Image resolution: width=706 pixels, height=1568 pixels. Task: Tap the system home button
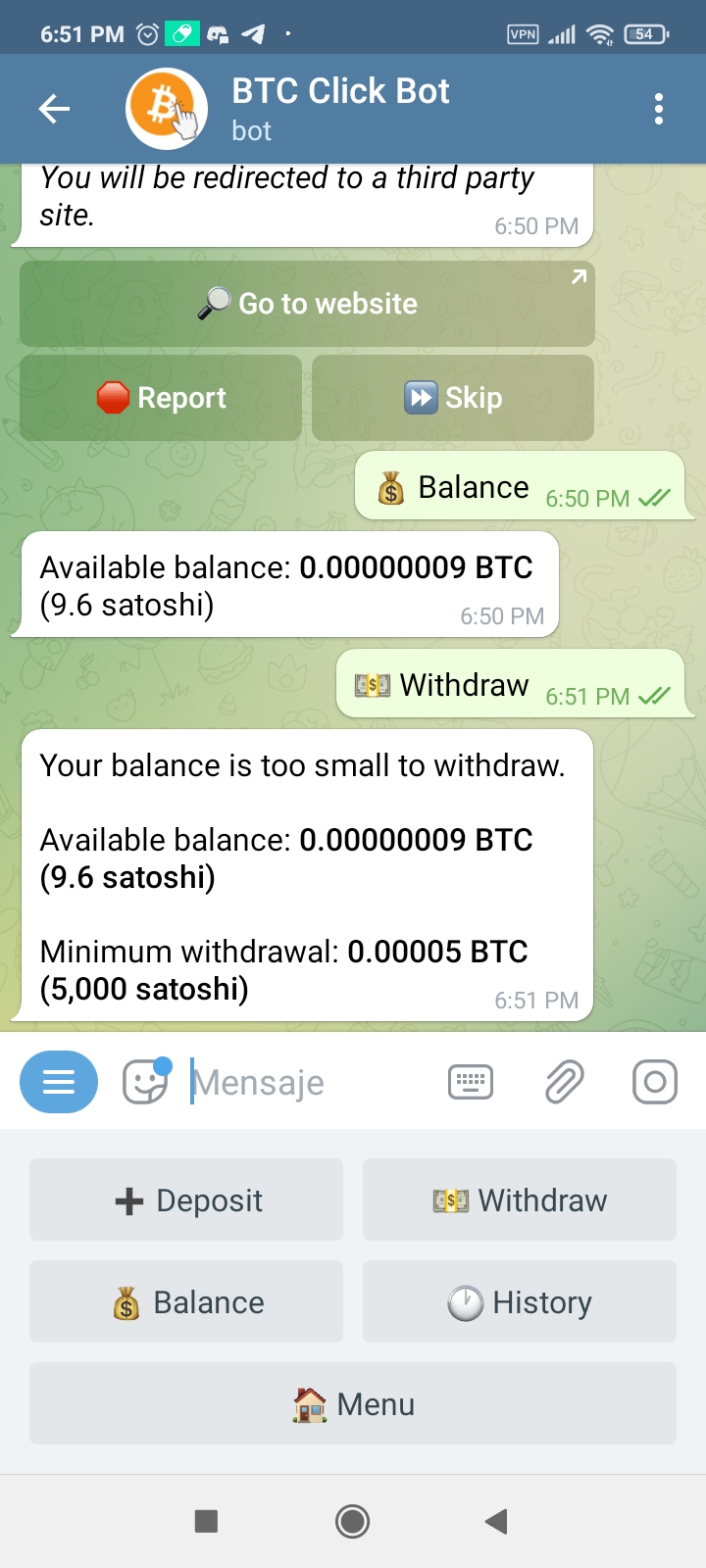pos(353,1521)
